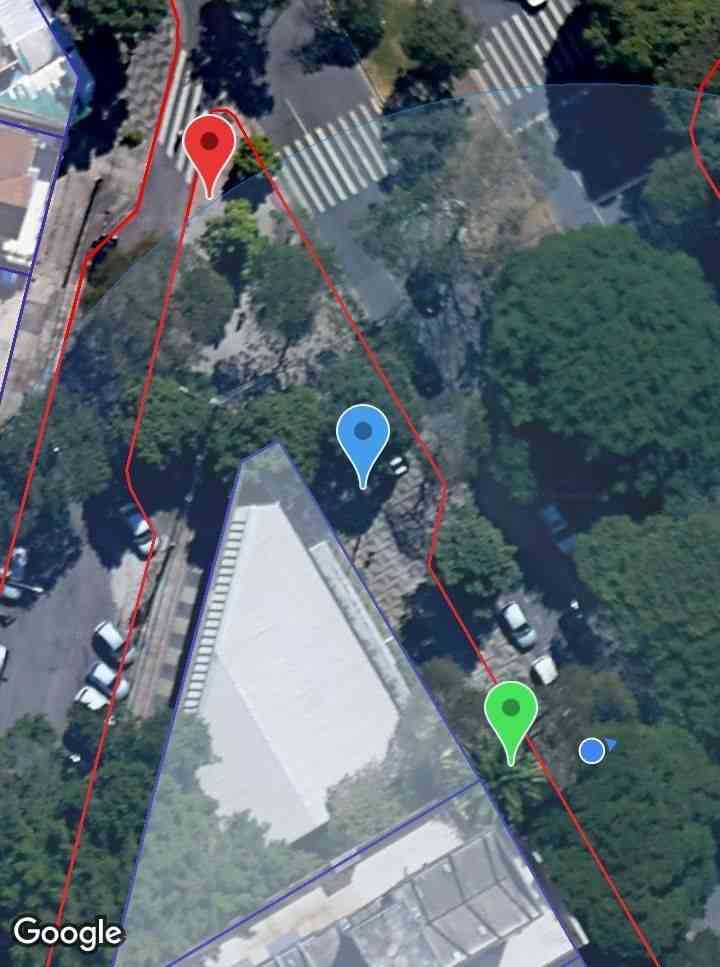Image resolution: width=720 pixels, height=967 pixels.
Task: Select the blue map pin
Action: pyautogui.click(x=363, y=438)
